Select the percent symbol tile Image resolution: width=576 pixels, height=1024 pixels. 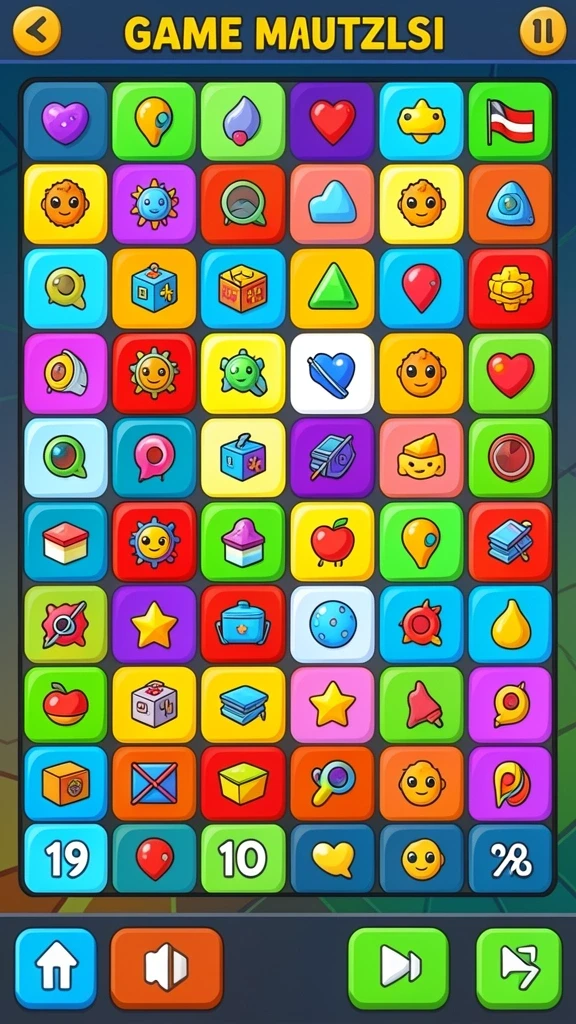point(510,858)
